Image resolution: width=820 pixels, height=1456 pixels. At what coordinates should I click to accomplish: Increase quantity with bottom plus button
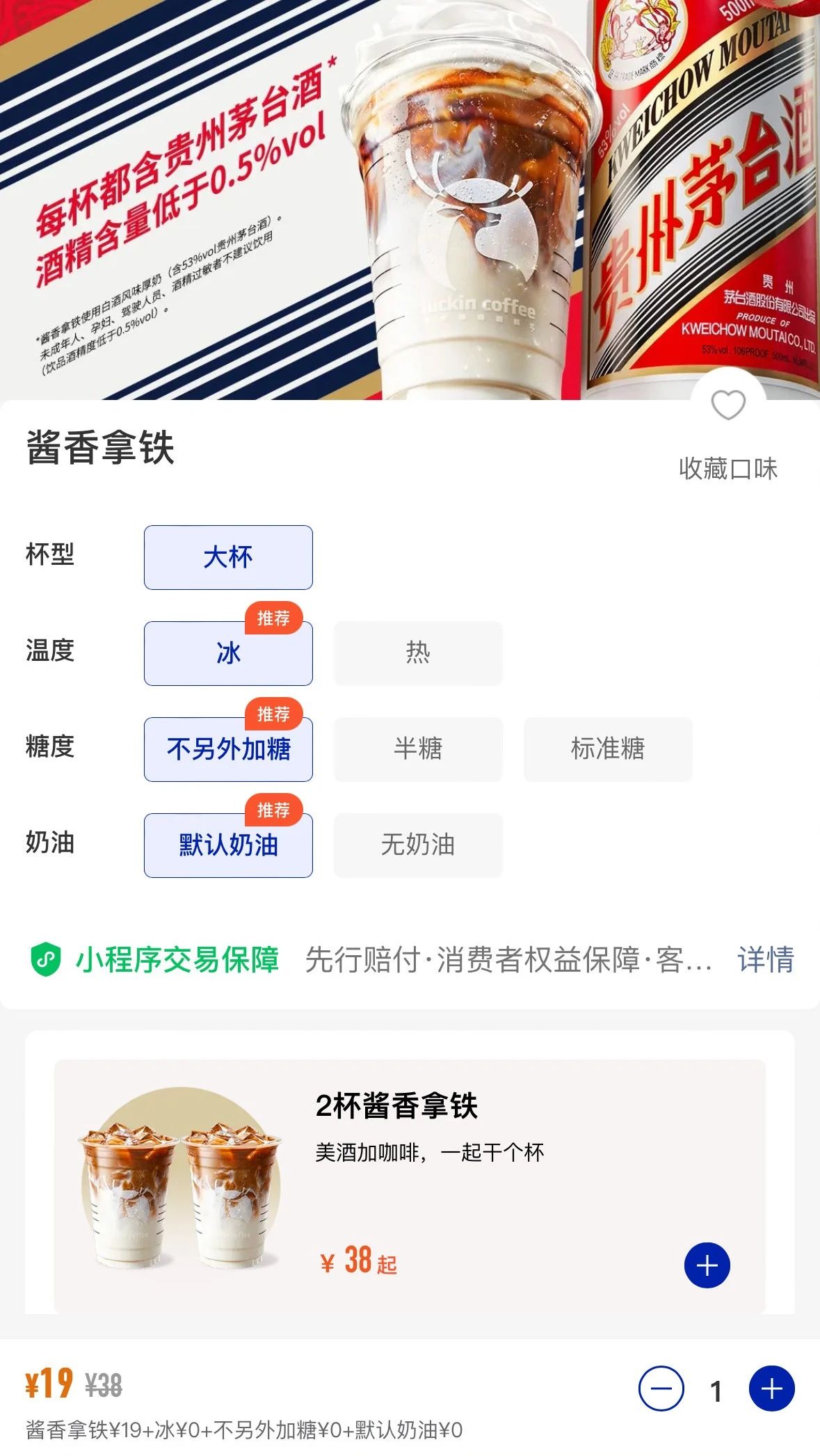[x=771, y=1389]
